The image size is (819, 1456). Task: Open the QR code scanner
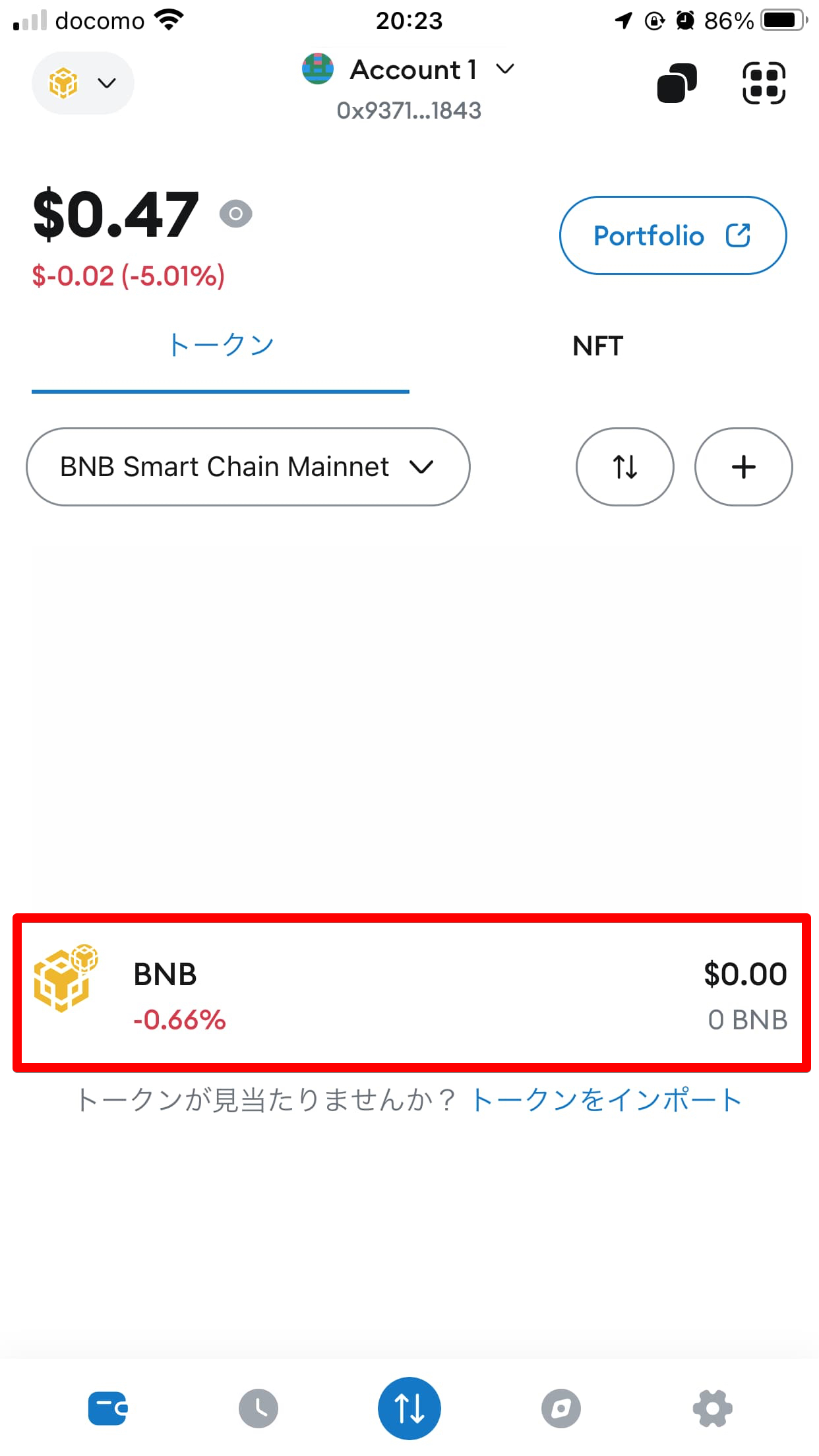(x=764, y=83)
